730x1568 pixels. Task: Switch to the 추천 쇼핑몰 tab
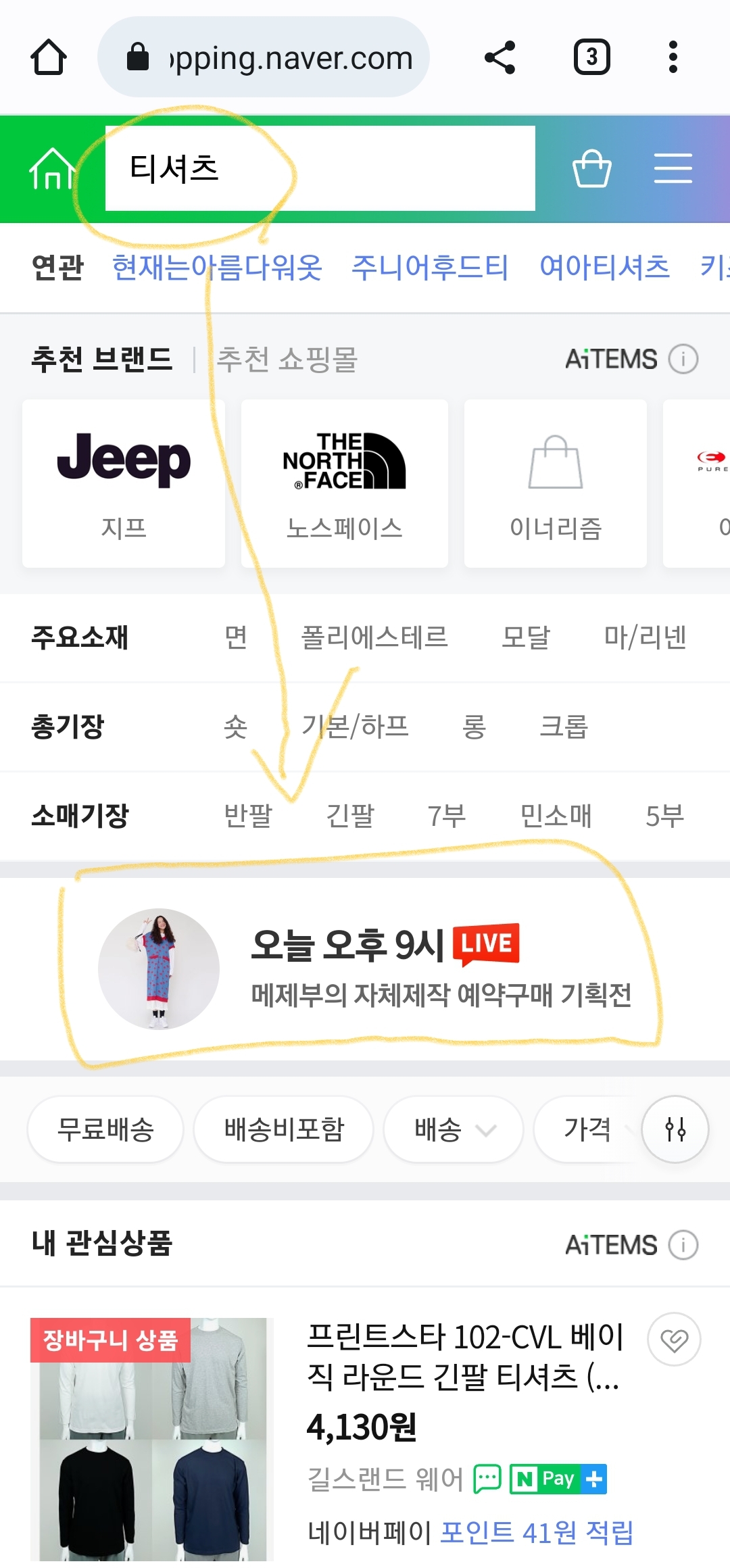[x=287, y=359]
